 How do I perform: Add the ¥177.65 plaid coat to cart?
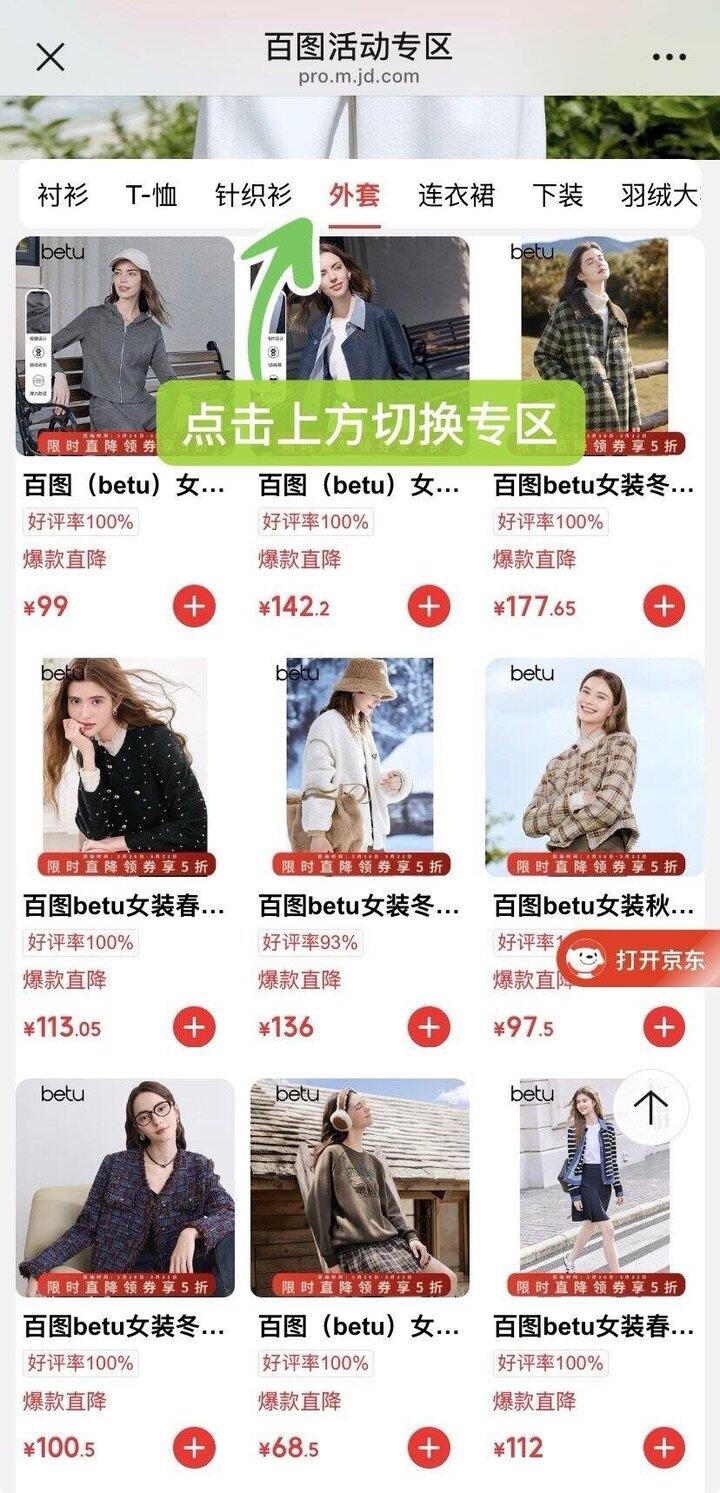(x=663, y=605)
